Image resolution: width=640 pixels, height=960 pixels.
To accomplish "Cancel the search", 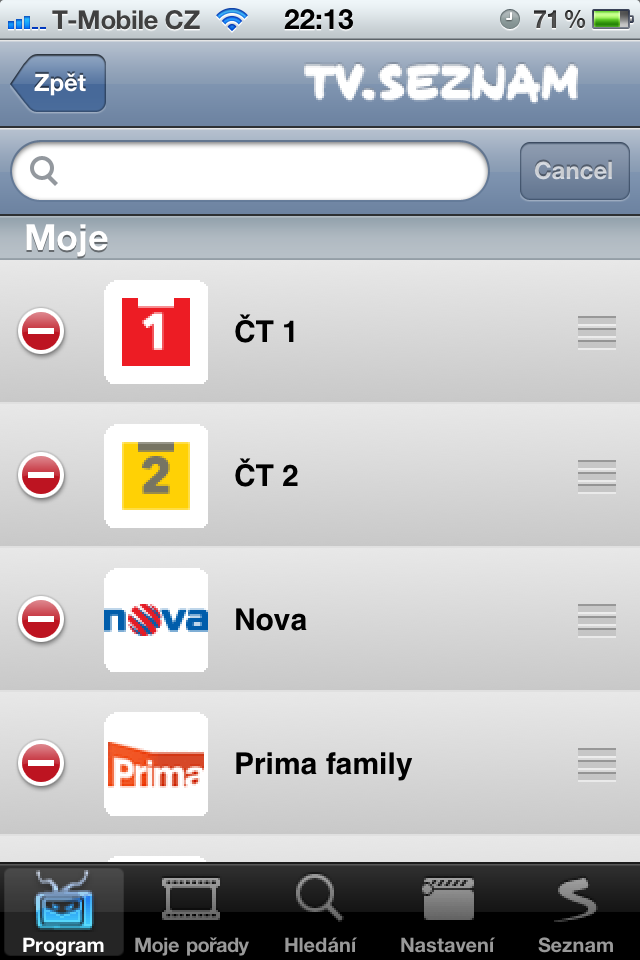I will click(x=573, y=171).
